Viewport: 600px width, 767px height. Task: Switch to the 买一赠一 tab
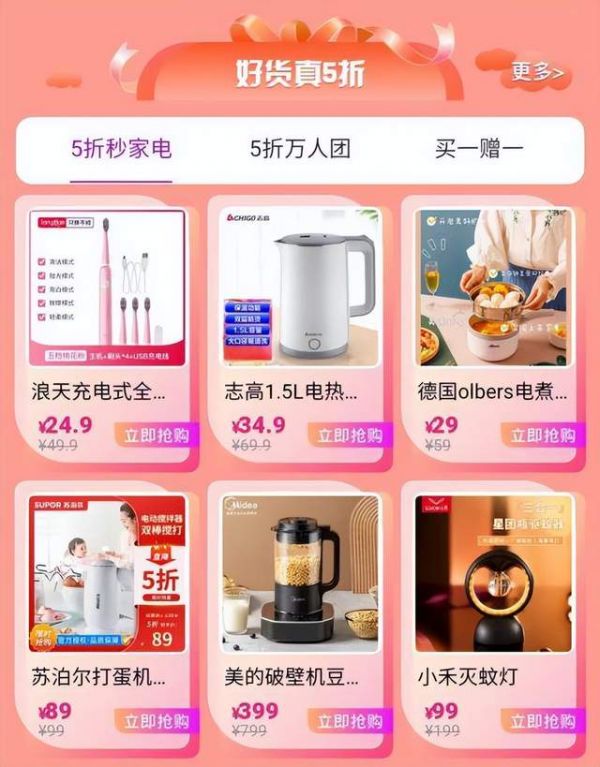click(479, 149)
